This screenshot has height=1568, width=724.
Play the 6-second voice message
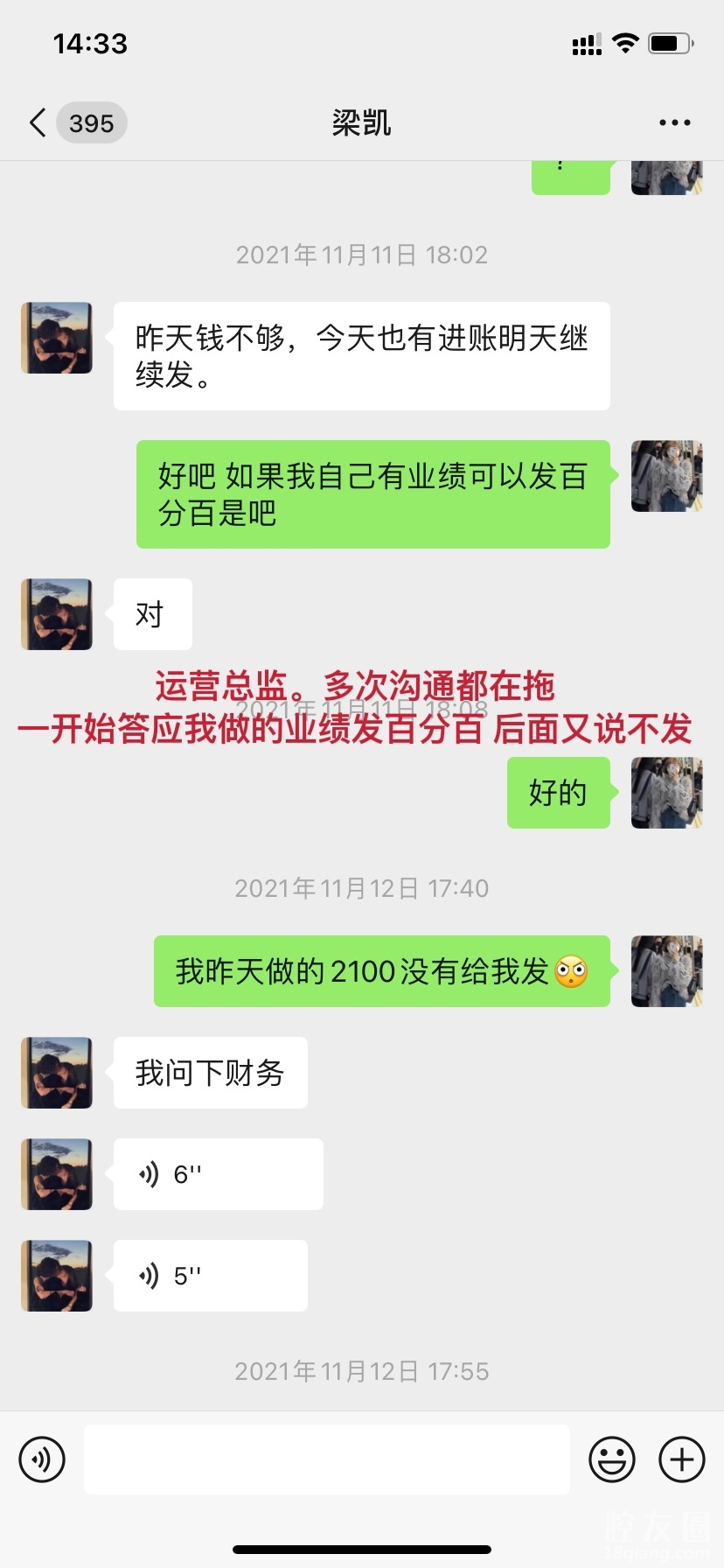(x=218, y=1174)
